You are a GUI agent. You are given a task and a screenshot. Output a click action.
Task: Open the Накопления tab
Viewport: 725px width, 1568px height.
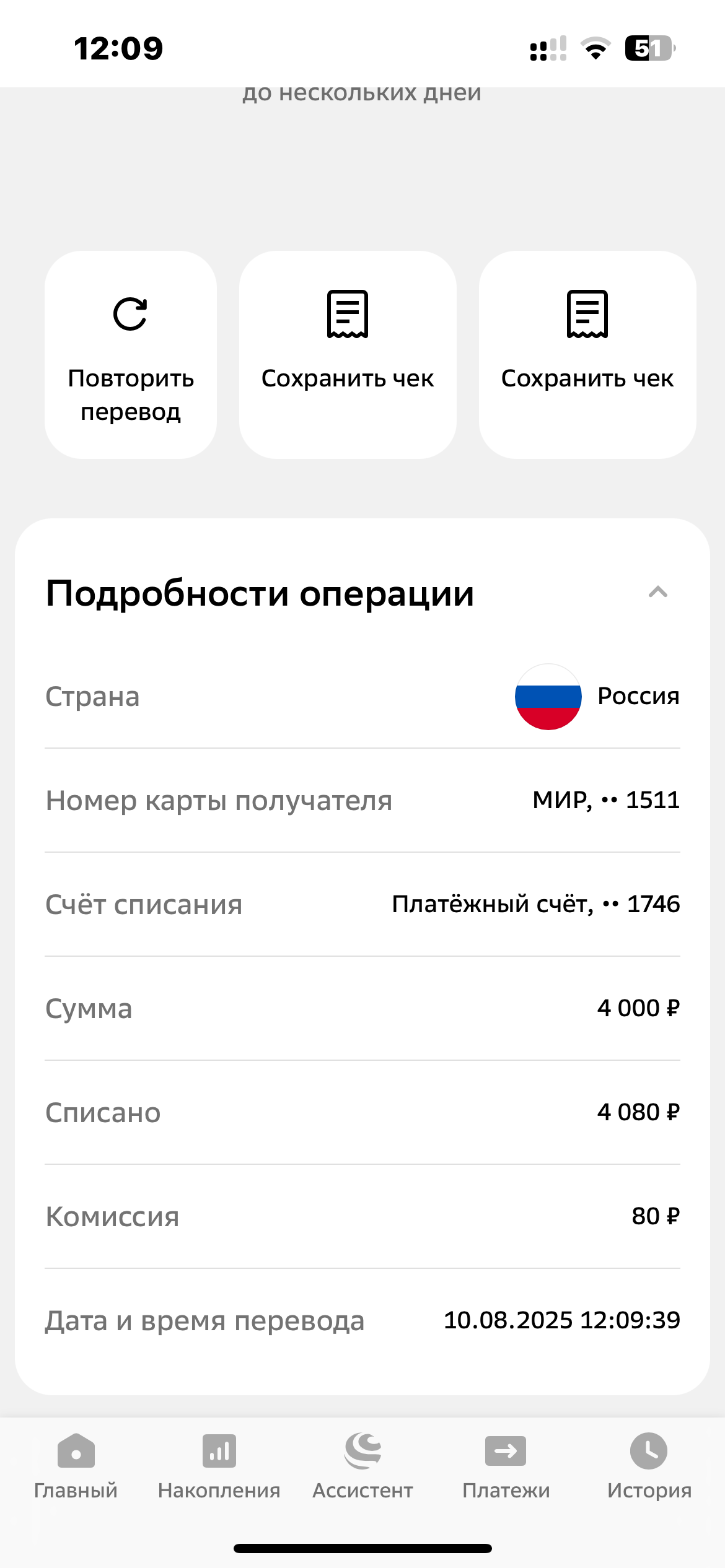pyautogui.click(x=219, y=1466)
